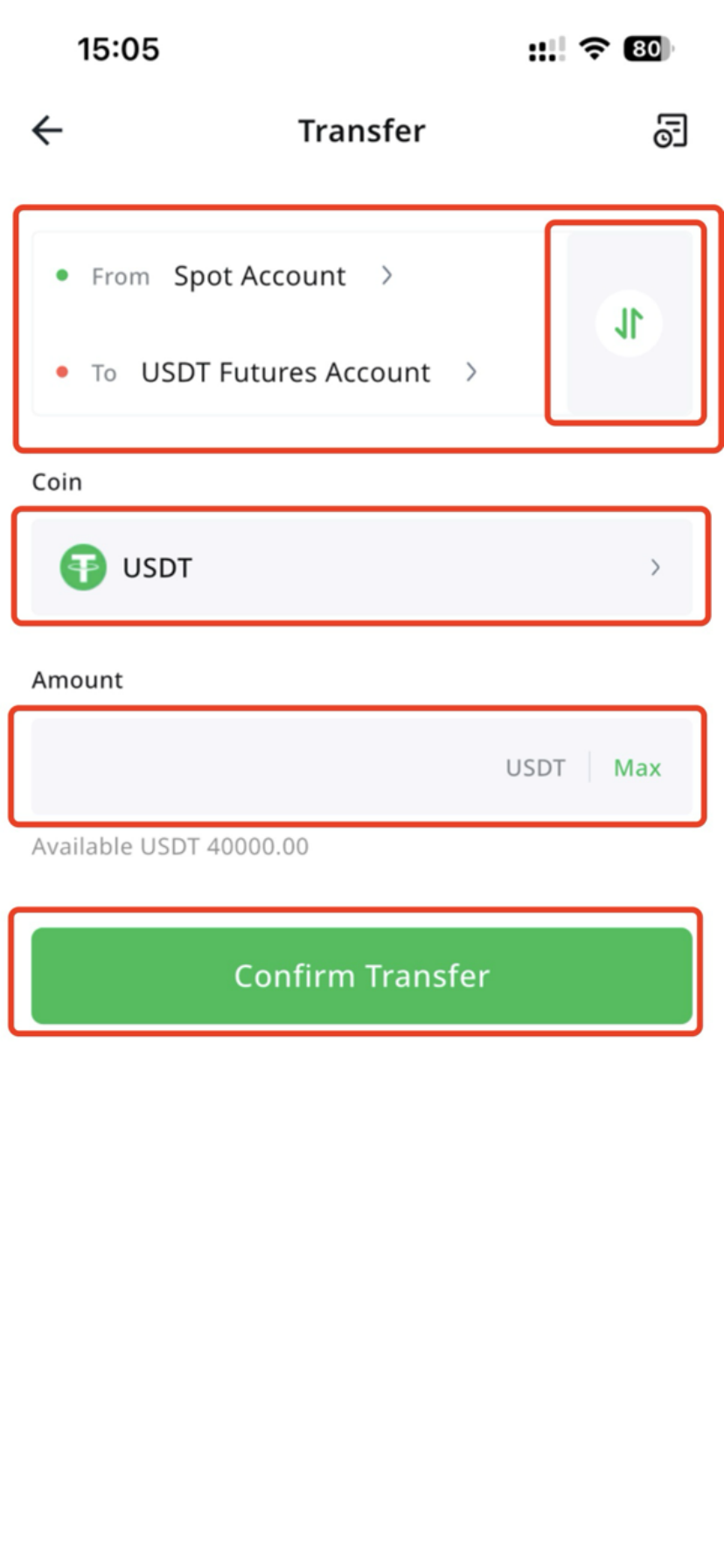Screen dimensions: 724x1568
Task: Confirm the transfer
Action: (x=361, y=975)
